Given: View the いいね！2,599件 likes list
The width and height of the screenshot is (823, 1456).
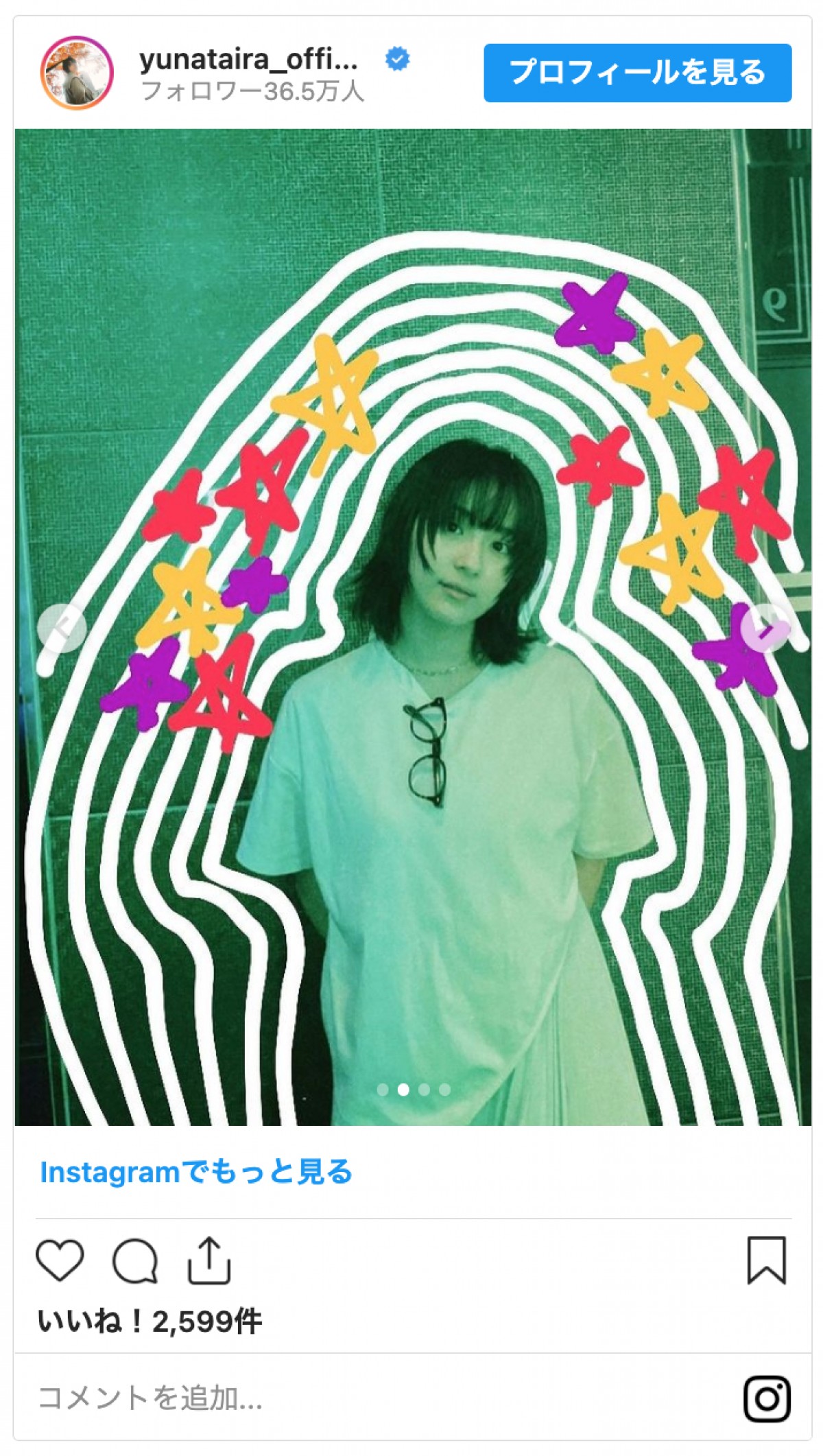Looking at the screenshot, I should point(150,1322).
